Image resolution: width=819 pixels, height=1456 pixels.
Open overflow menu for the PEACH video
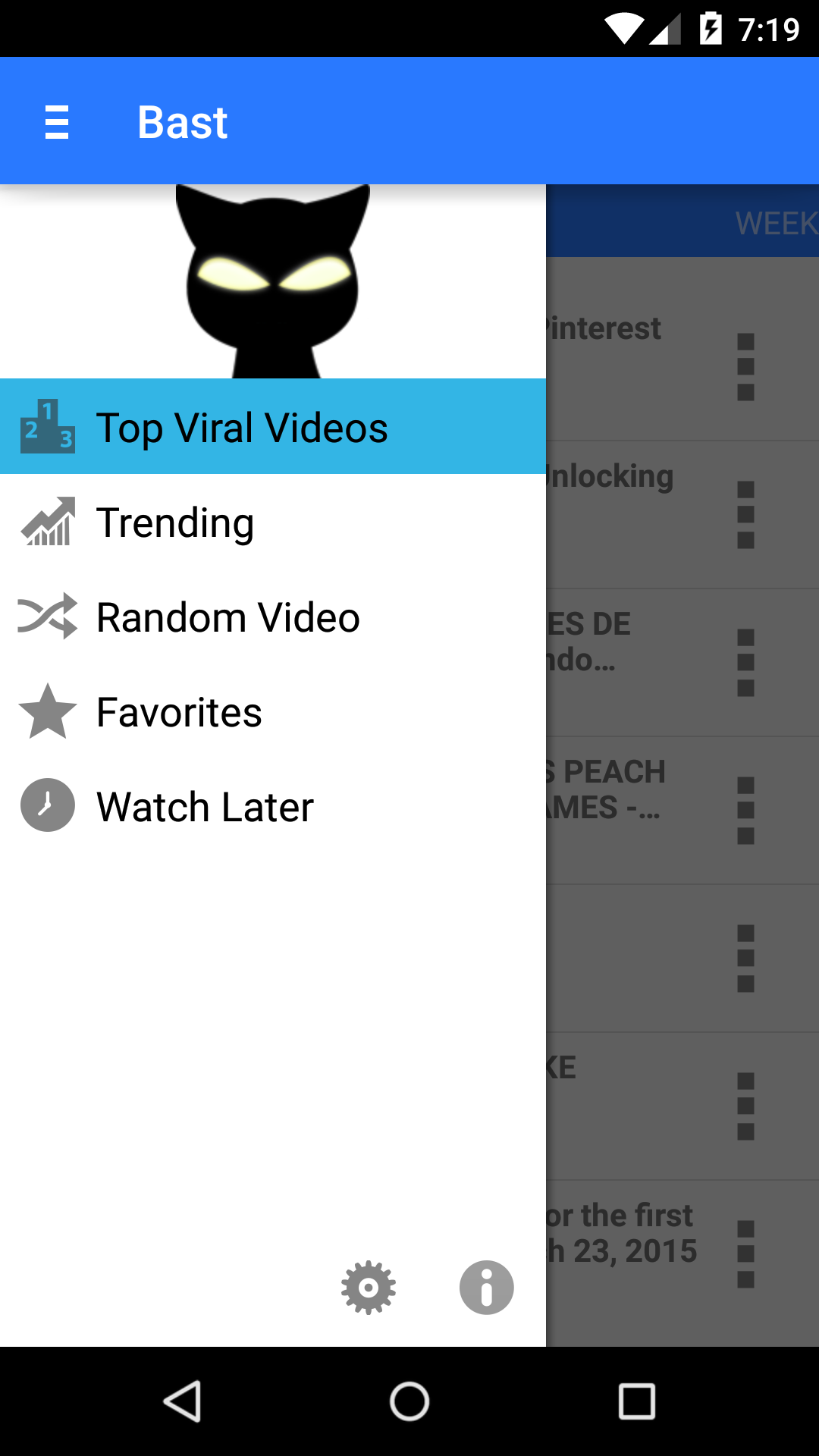pos(746,811)
